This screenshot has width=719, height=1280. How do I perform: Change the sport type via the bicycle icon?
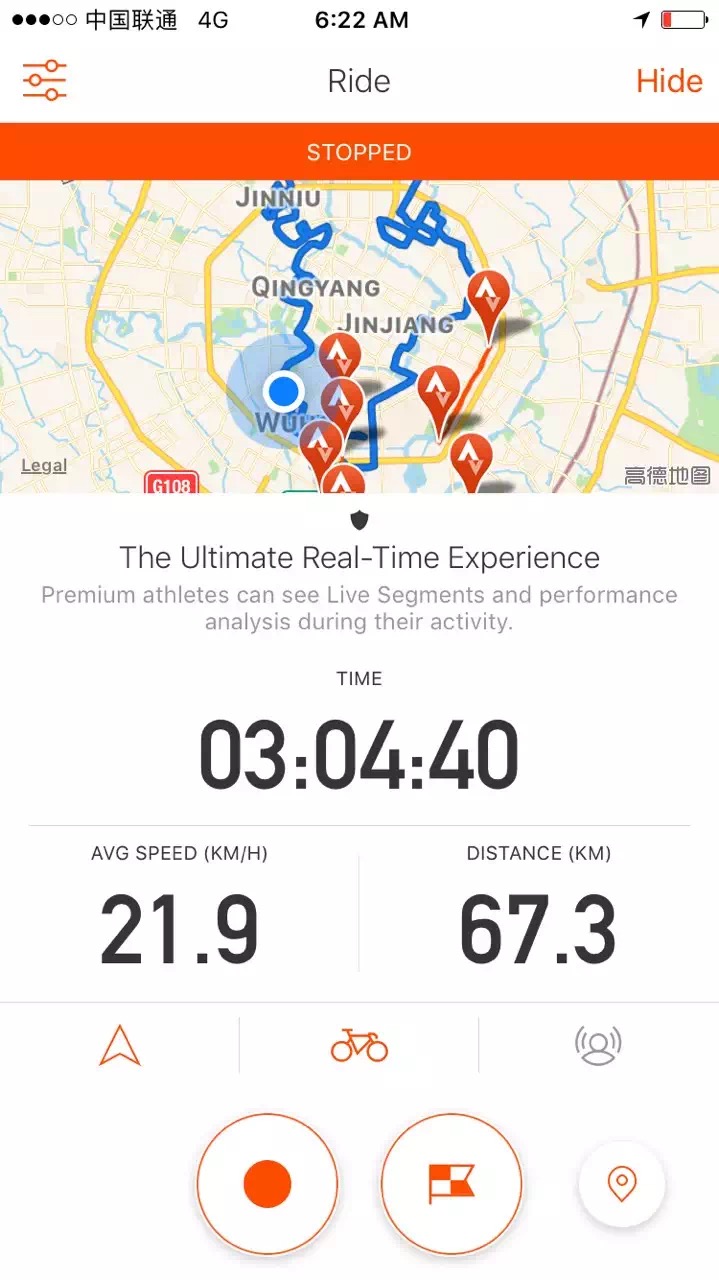[359, 1045]
